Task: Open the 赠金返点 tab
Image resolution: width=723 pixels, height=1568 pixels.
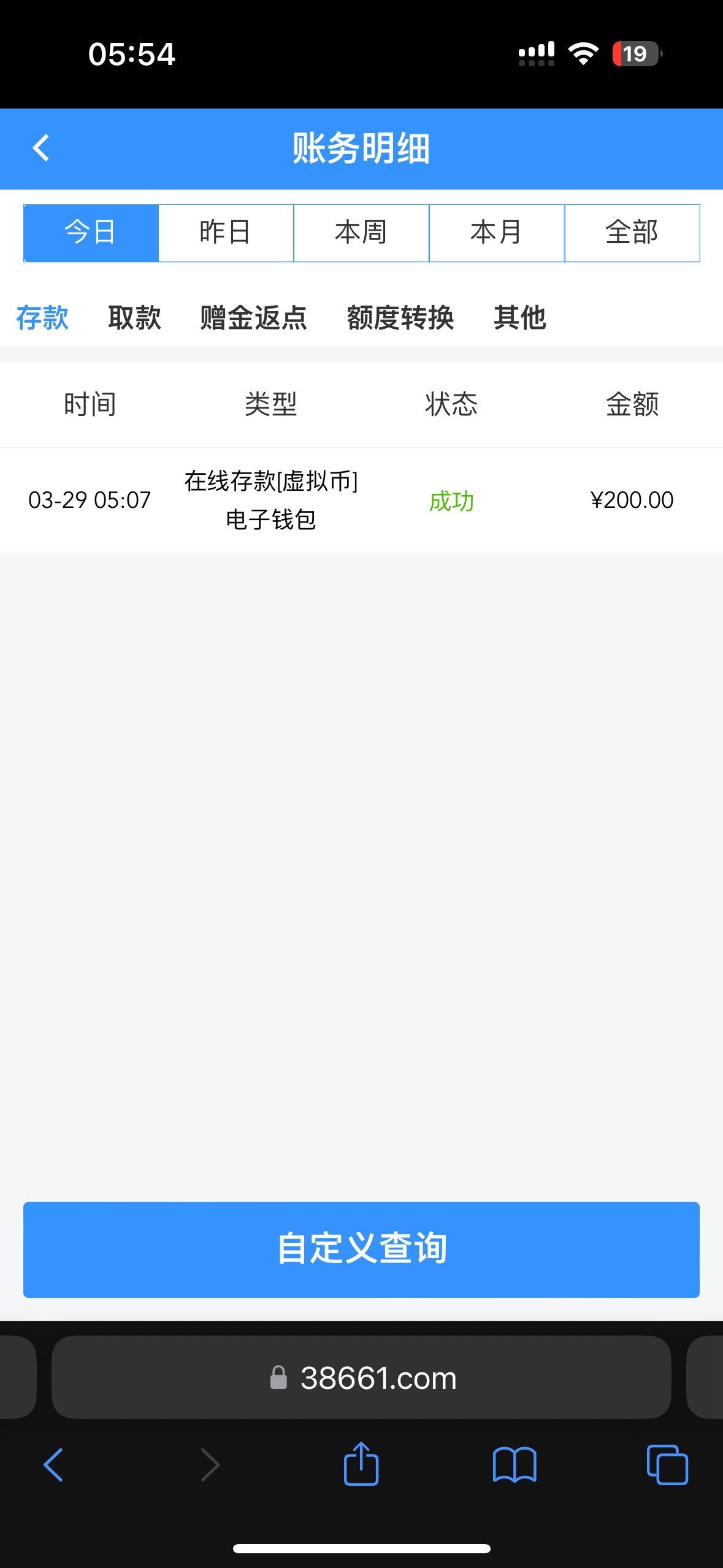Action: (253, 318)
